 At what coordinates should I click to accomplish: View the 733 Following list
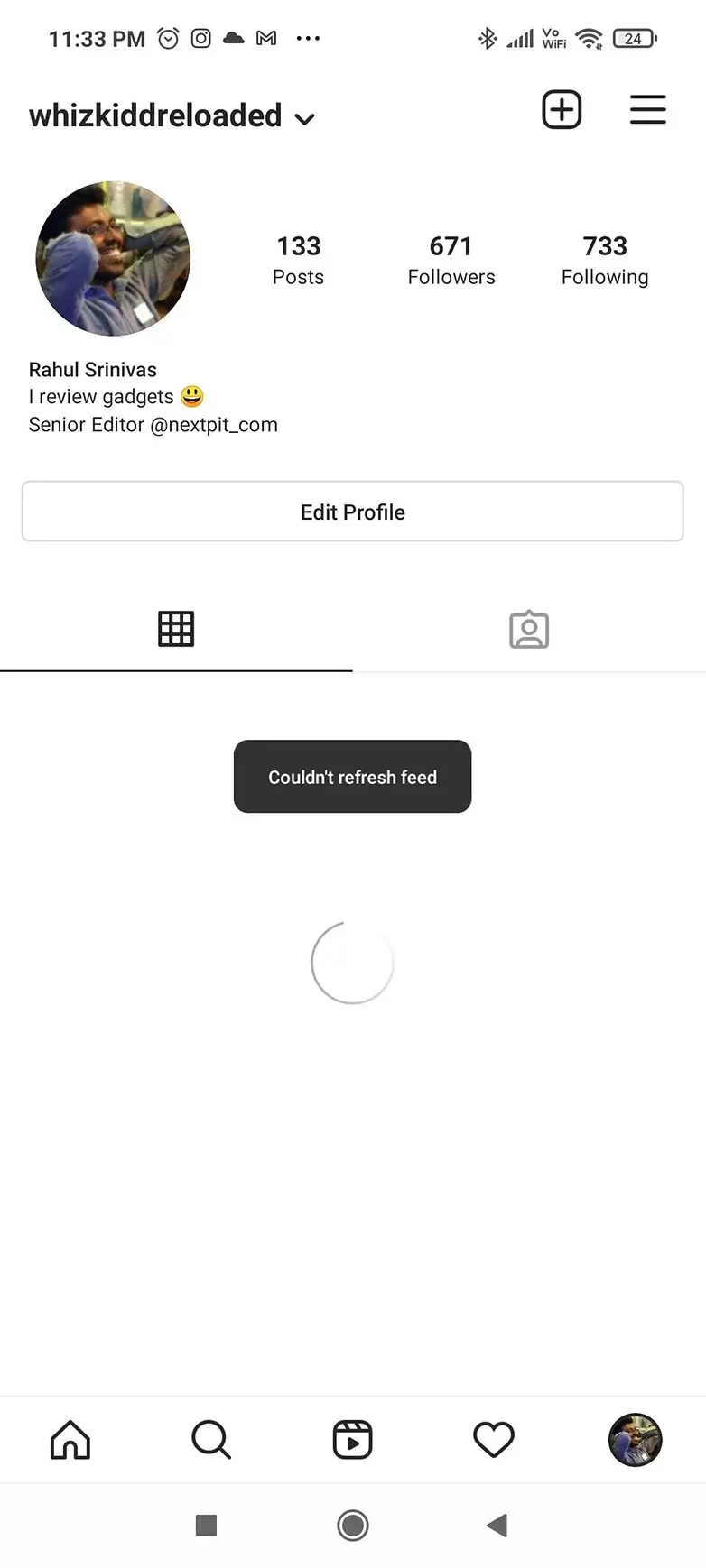click(x=604, y=260)
